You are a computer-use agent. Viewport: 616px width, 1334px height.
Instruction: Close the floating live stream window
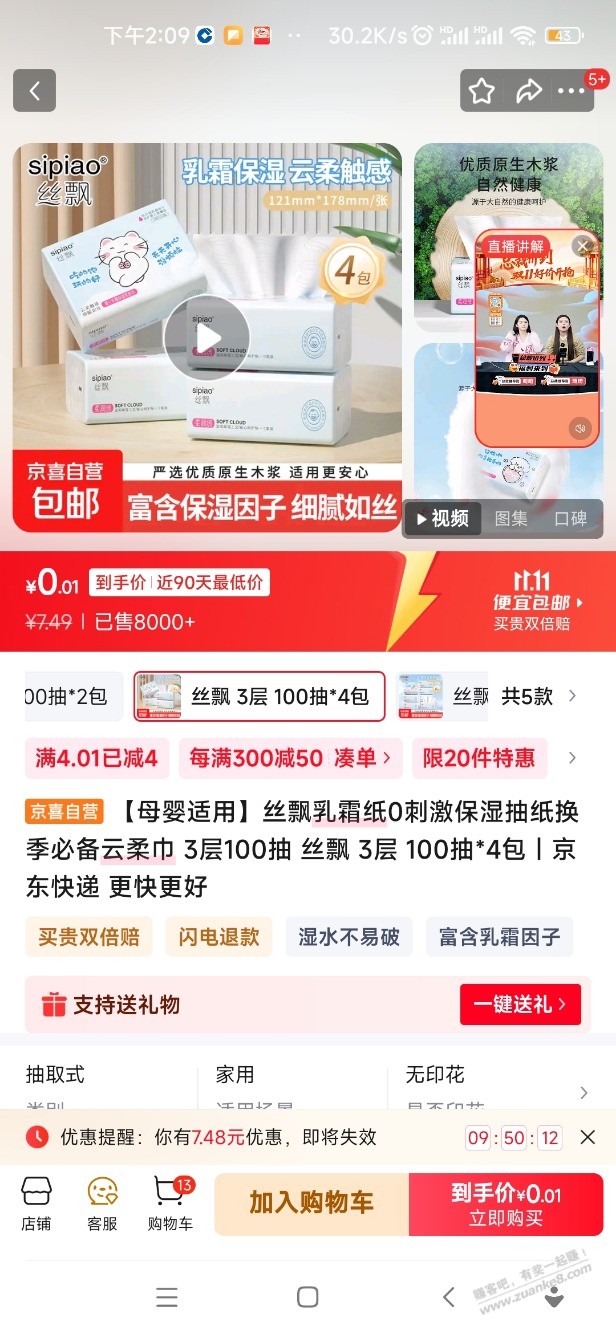582,246
